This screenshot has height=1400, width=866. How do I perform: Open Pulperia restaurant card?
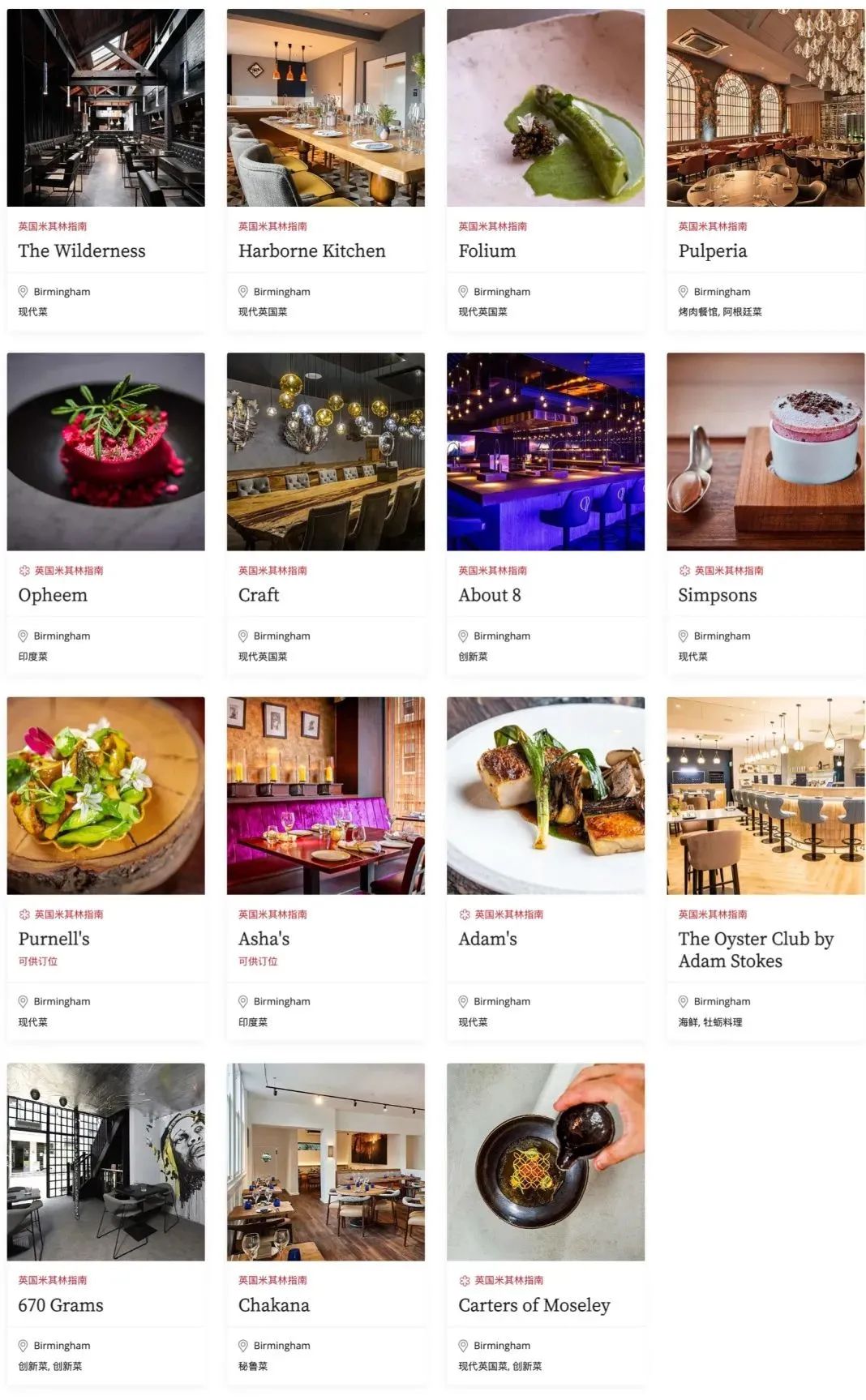[x=712, y=251]
